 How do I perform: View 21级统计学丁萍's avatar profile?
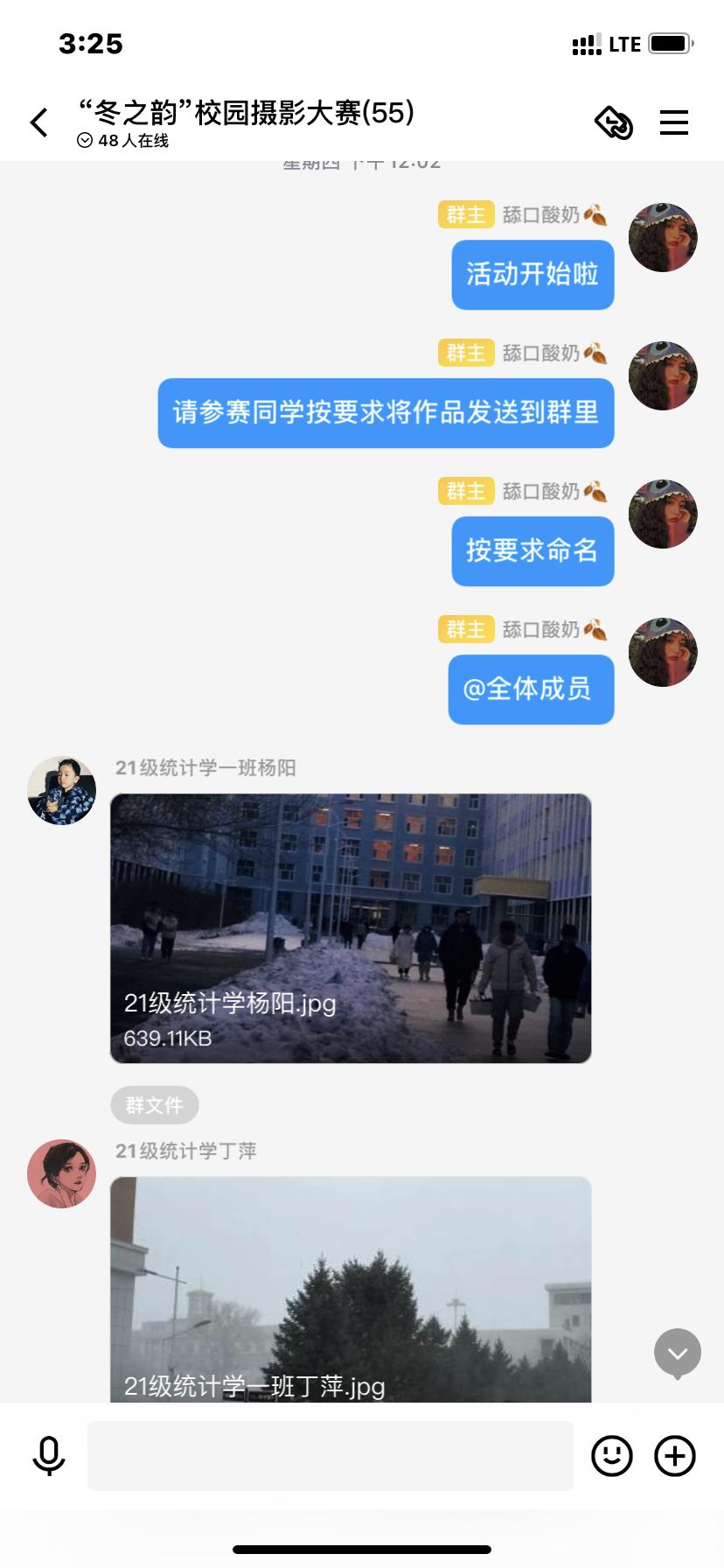pyautogui.click(x=62, y=1174)
